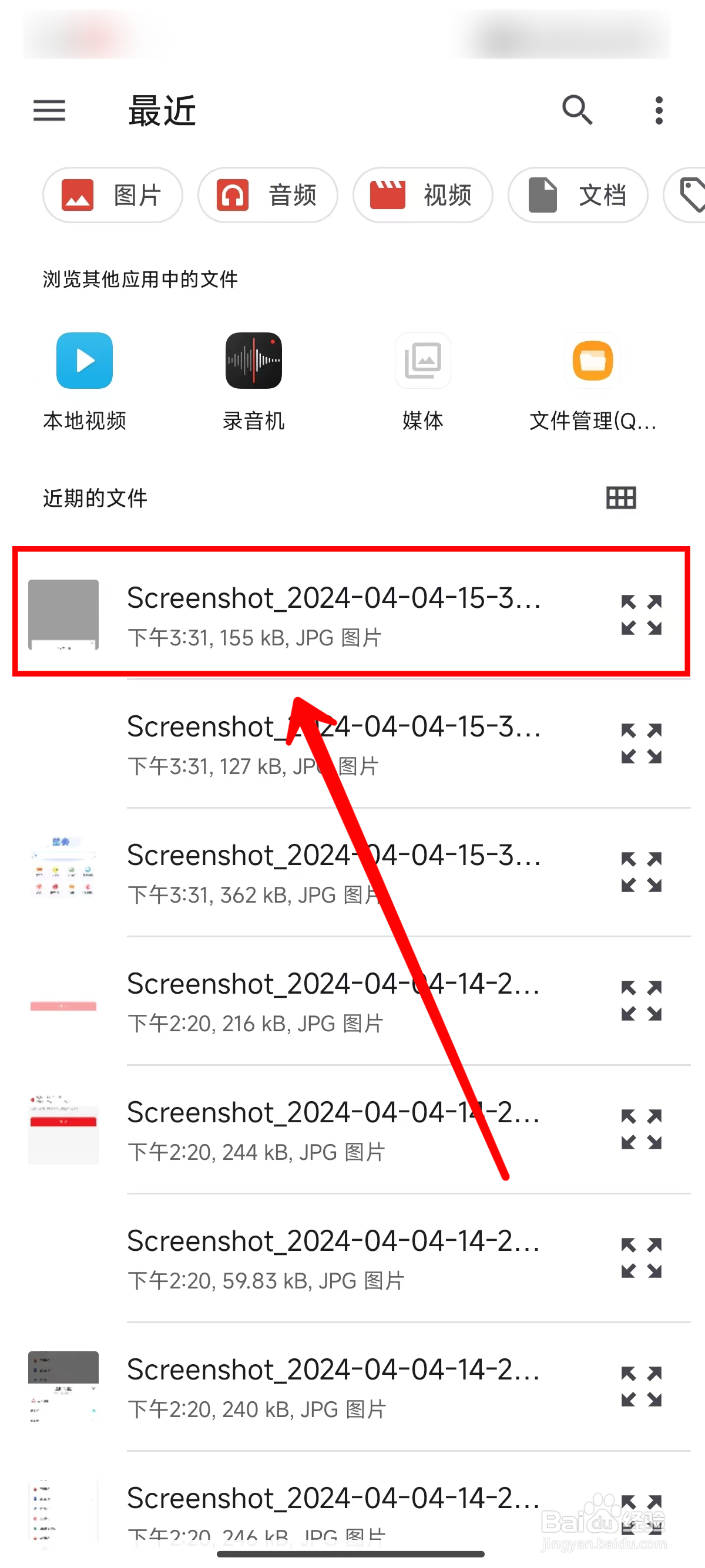Select the 音频 audio filter chip
The height and width of the screenshot is (1568, 705).
(x=267, y=196)
